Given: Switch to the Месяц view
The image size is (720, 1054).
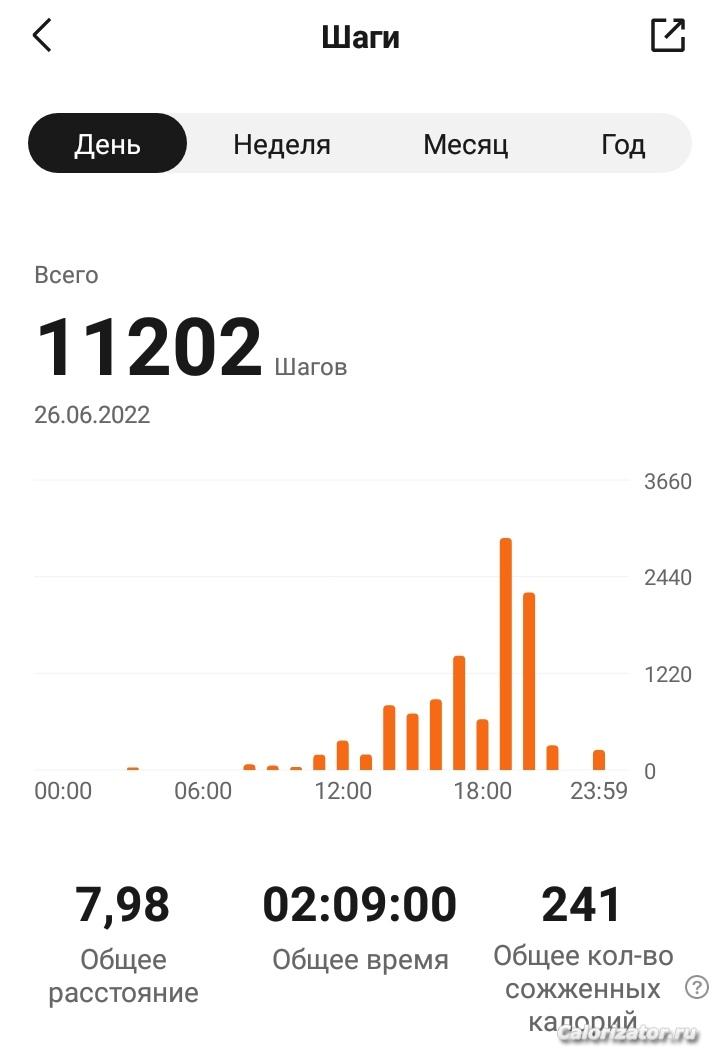Looking at the screenshot, I should click(x=466, y=144).
